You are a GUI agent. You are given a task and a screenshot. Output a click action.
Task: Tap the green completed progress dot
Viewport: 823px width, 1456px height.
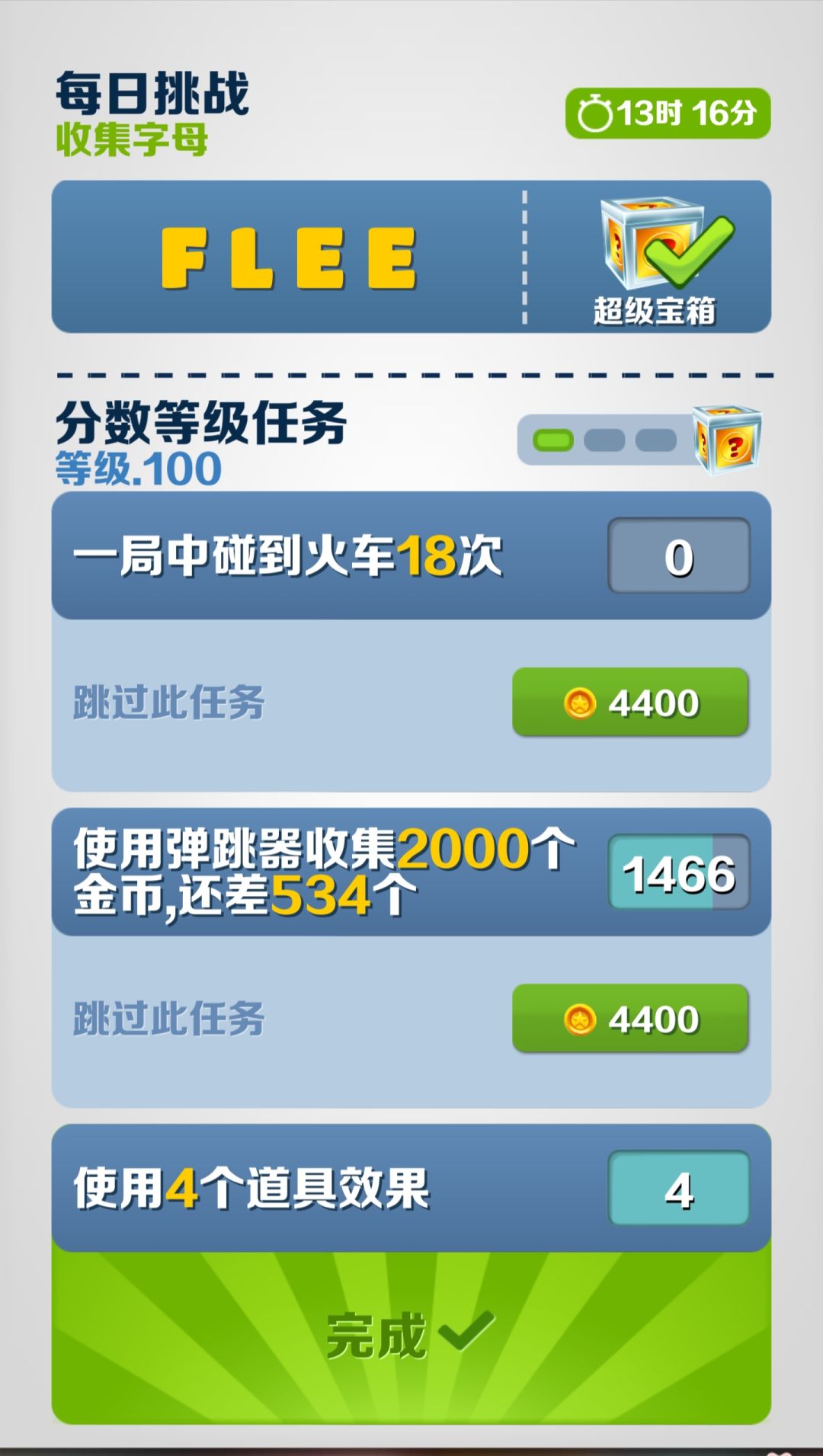pos(552,439)
